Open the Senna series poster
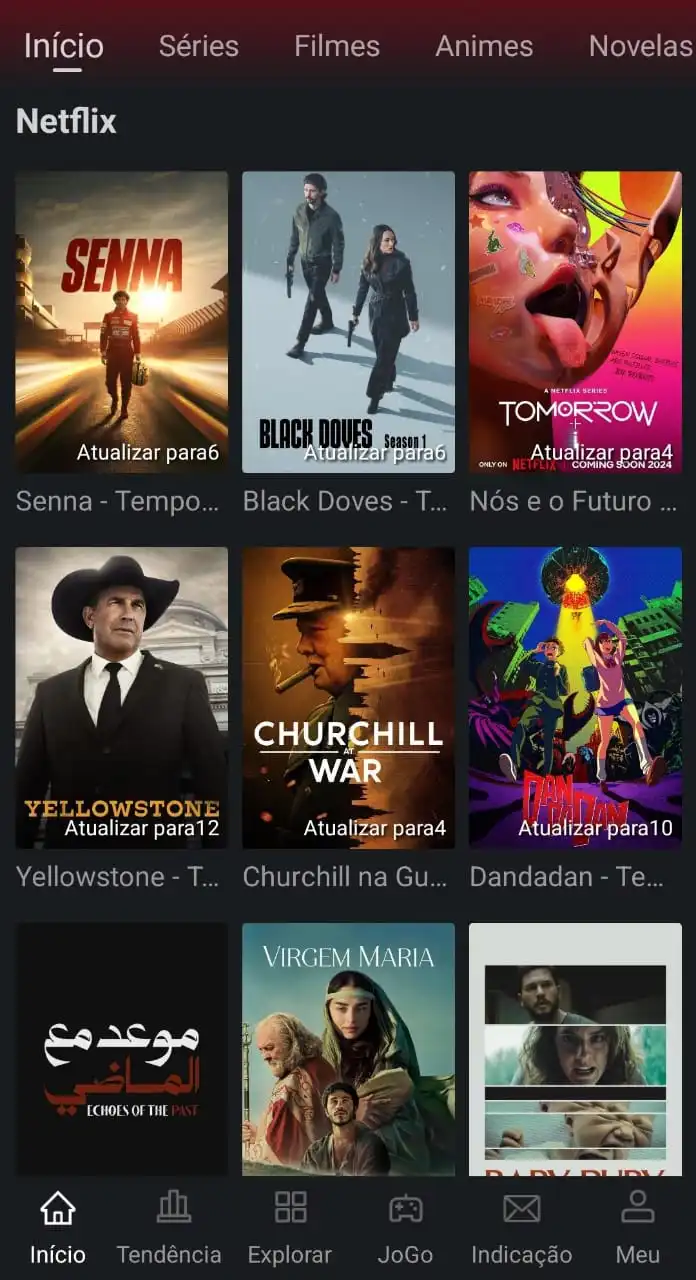Viewport: 696px width, 1280px height. [121, 322]
